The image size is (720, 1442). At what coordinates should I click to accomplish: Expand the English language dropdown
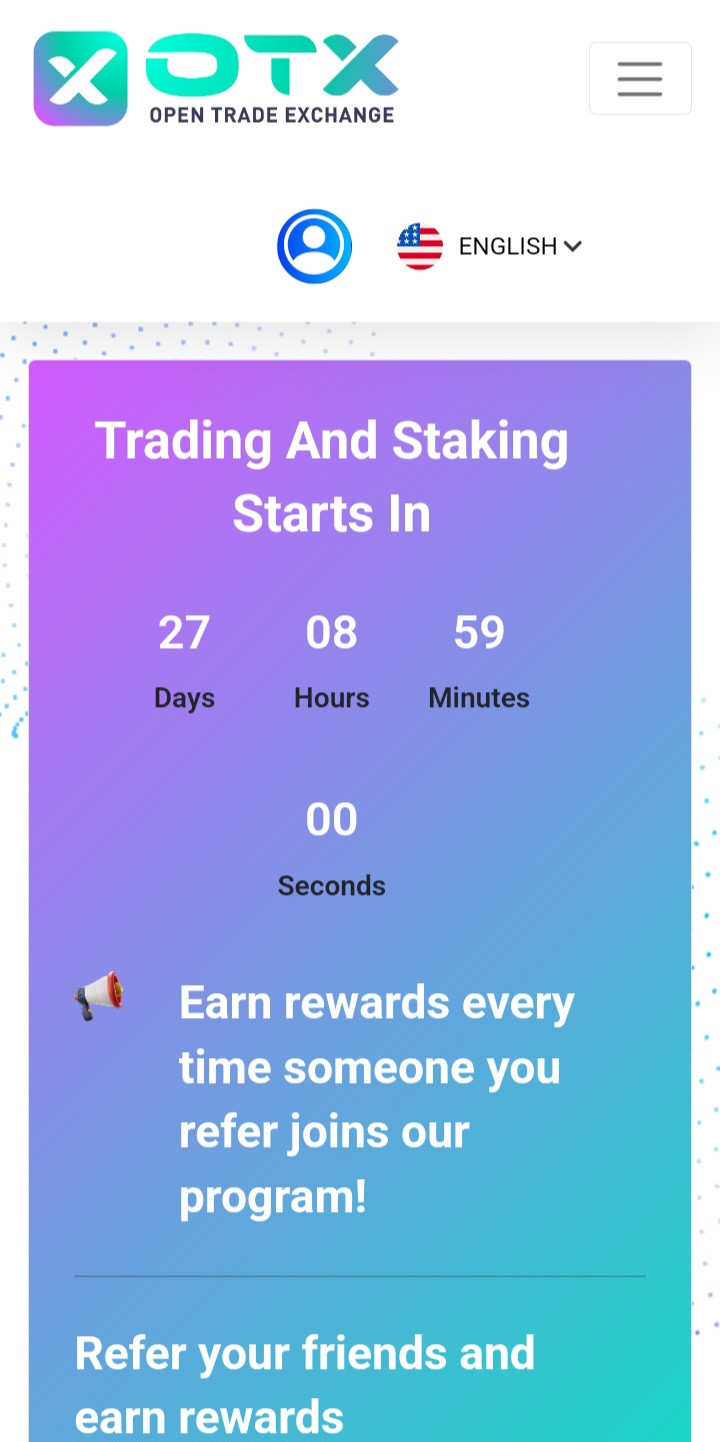[x=490, y=246]
